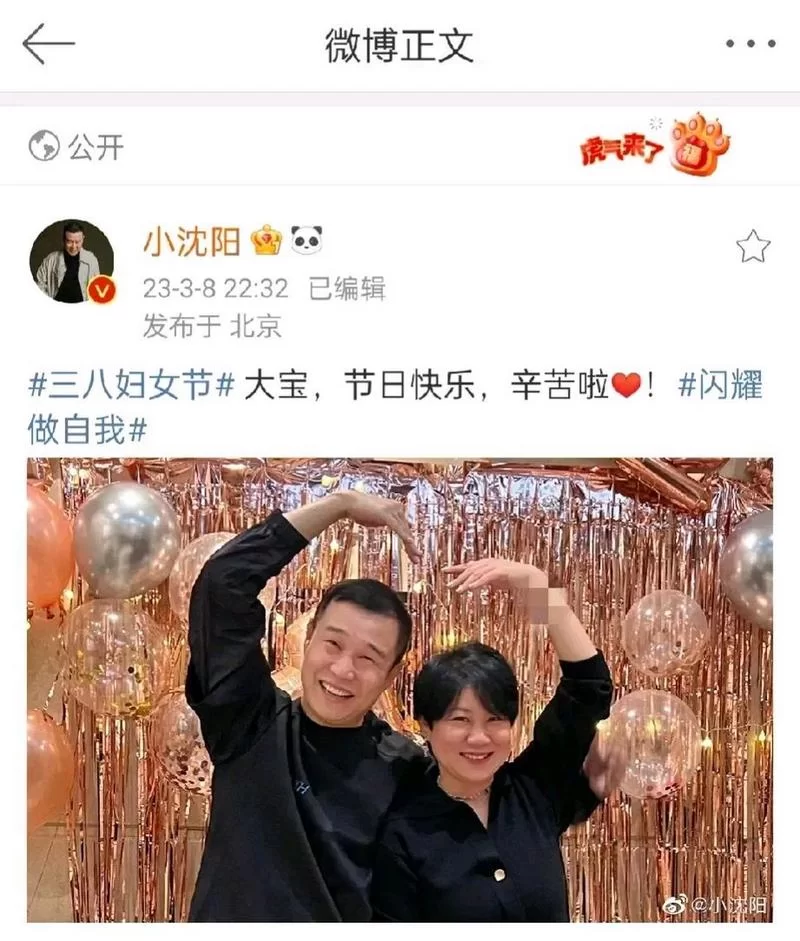Visit 小沈阳's profile via the username
This screenshot has width=800, height=941.
190,239
